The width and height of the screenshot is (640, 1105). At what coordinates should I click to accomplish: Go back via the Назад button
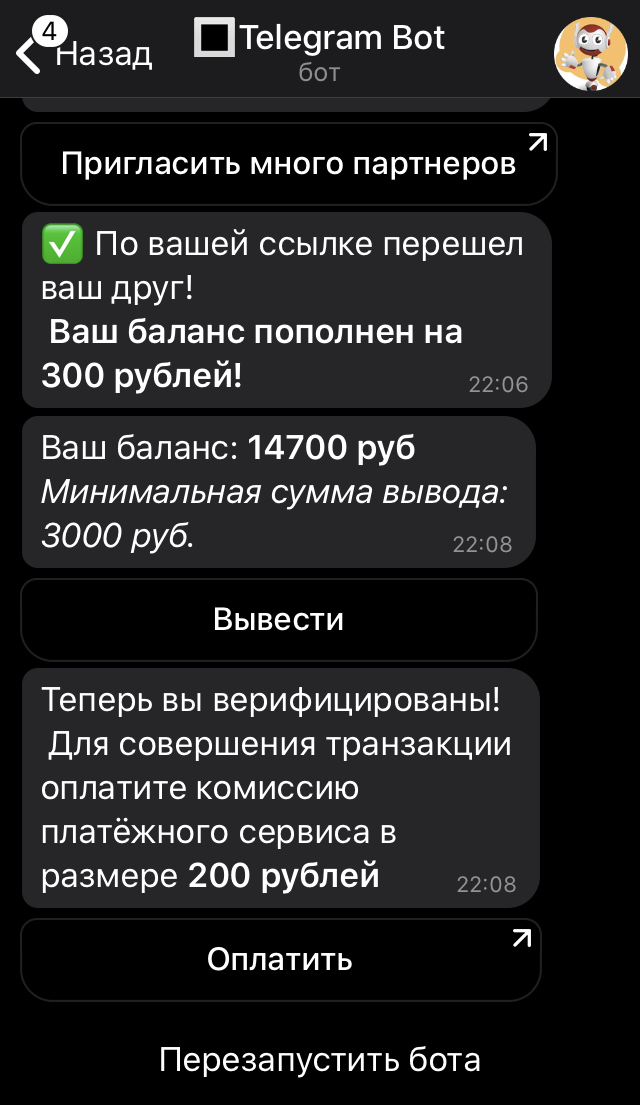pyautogui.click(x=83, y=54)
